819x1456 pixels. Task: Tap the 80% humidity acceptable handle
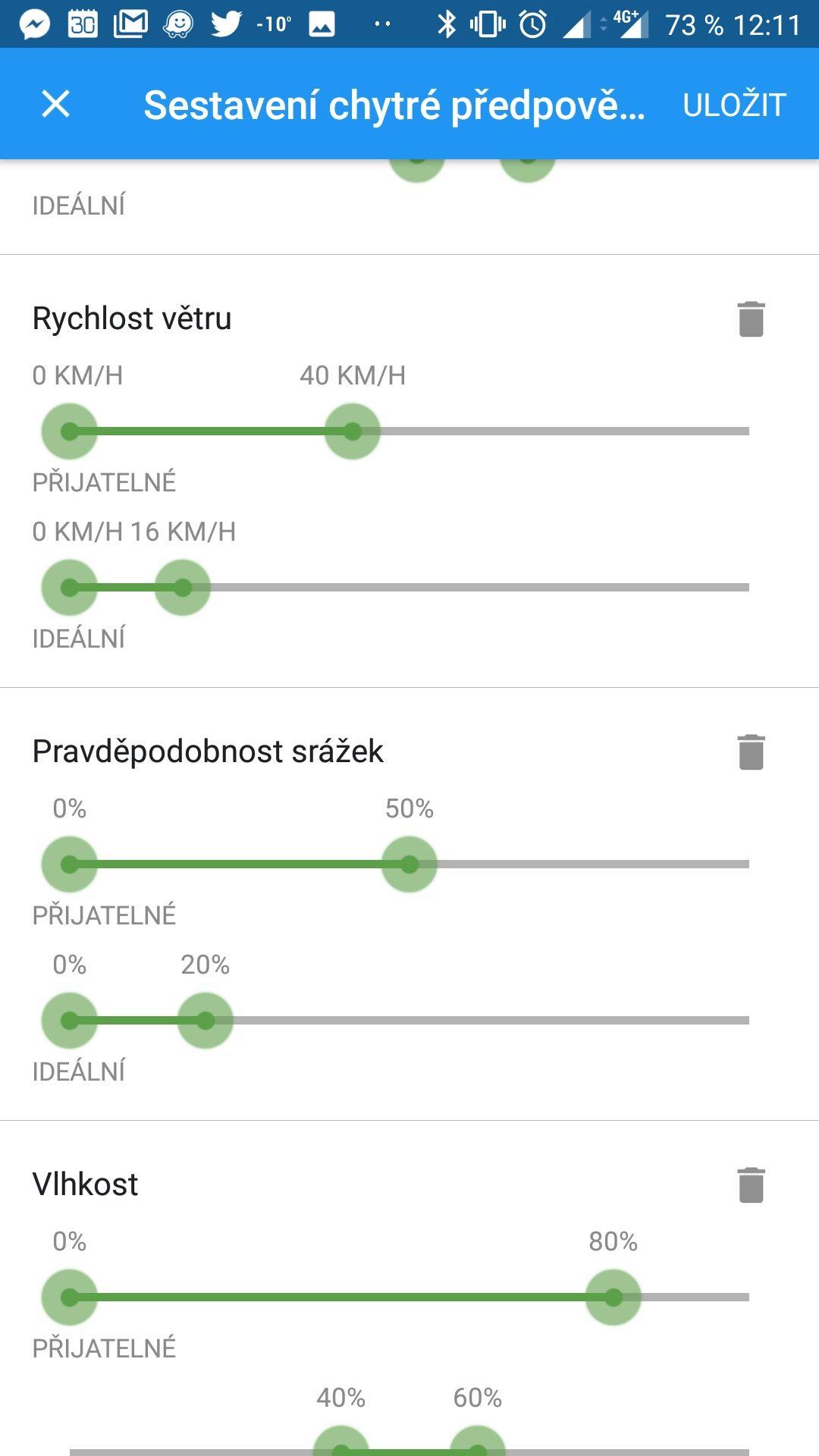coord(613,1298)
